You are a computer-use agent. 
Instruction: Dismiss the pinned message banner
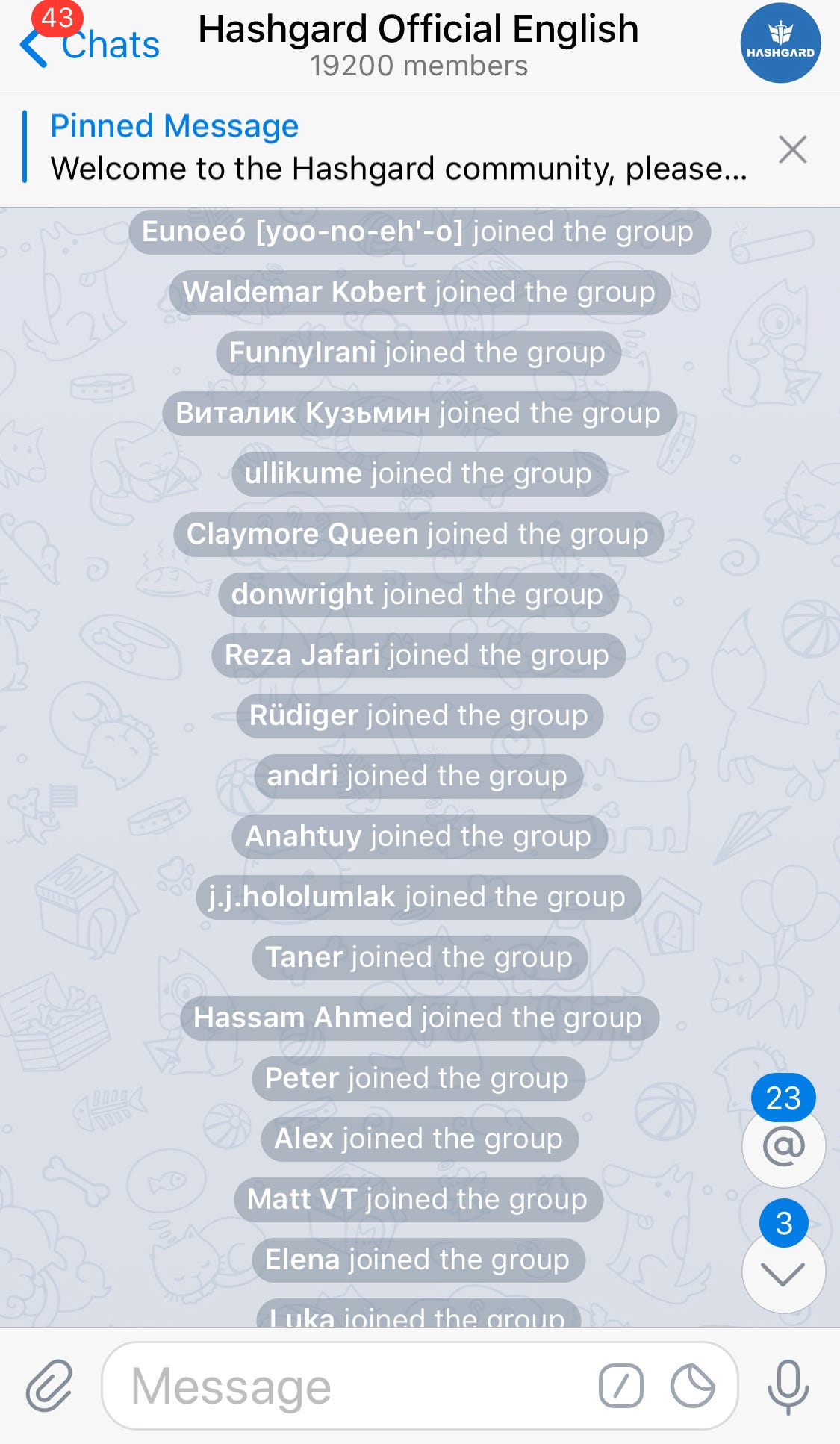point(792,149)
